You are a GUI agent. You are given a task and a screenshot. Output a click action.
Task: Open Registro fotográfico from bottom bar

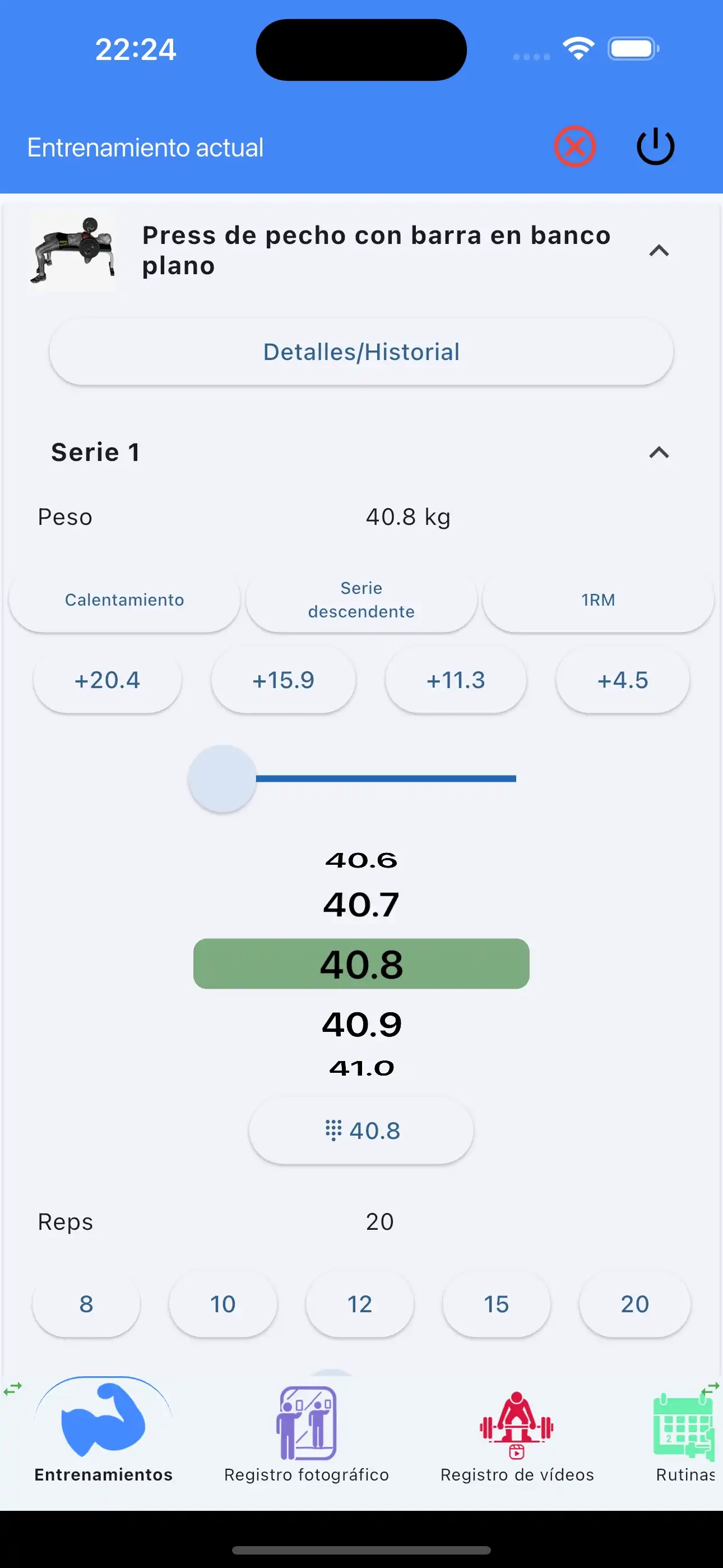tap(308, 1427)
